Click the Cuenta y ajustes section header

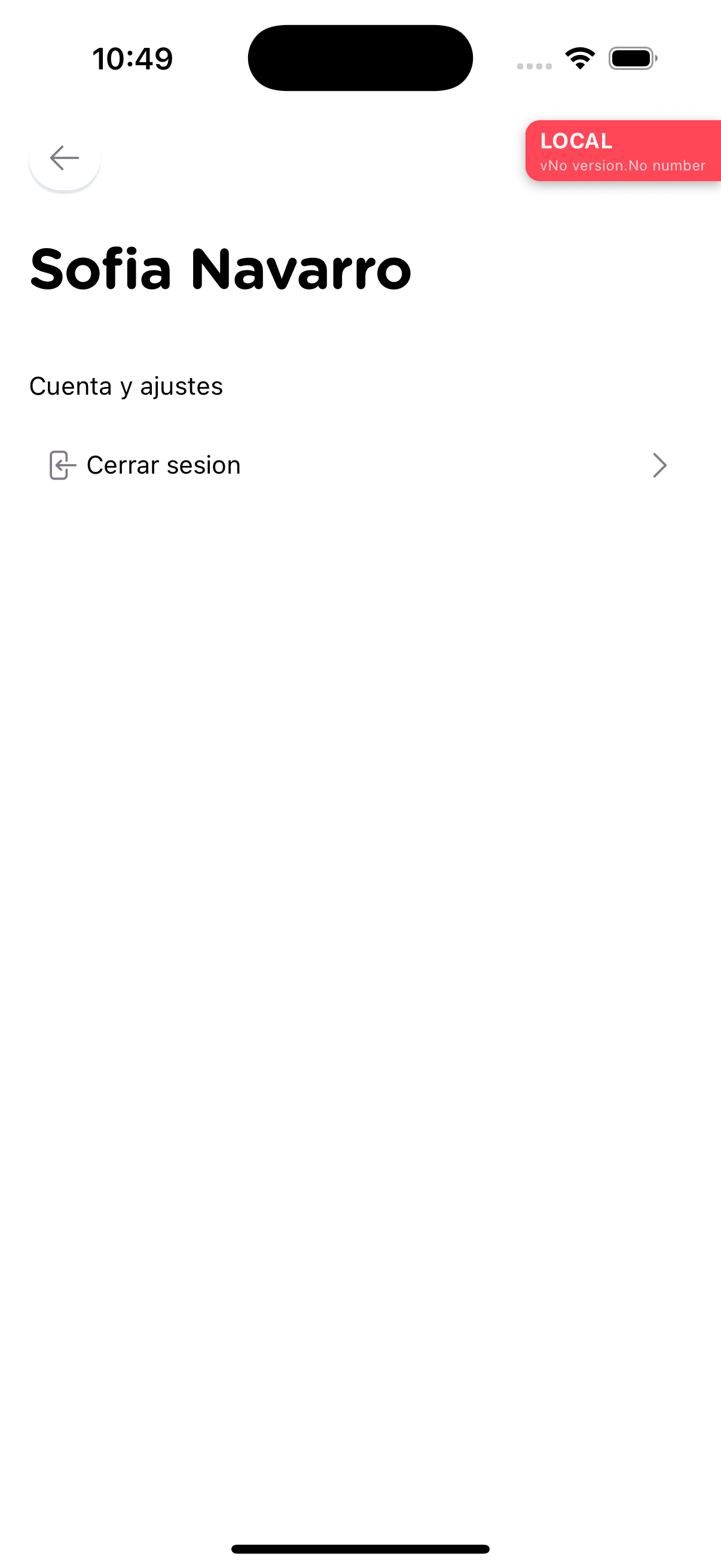(126, 386)
